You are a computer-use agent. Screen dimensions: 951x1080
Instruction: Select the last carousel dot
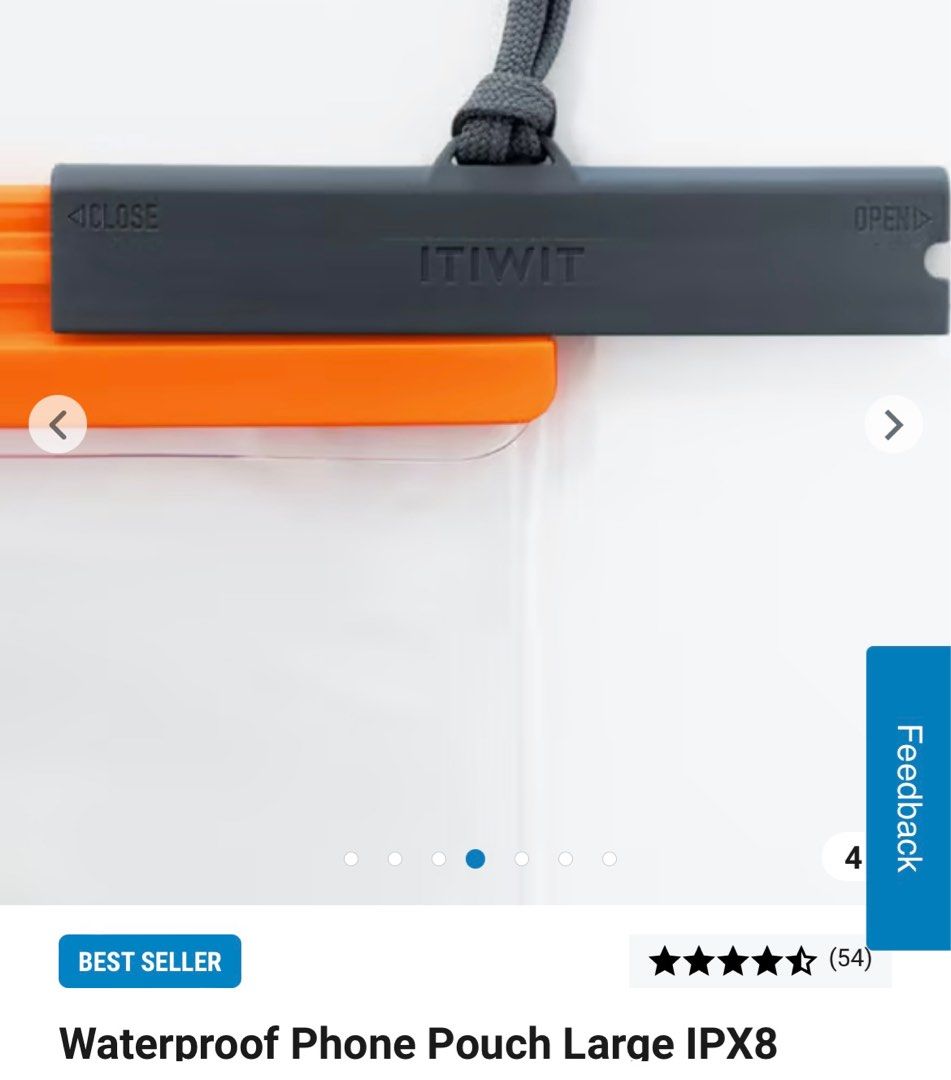609,859
